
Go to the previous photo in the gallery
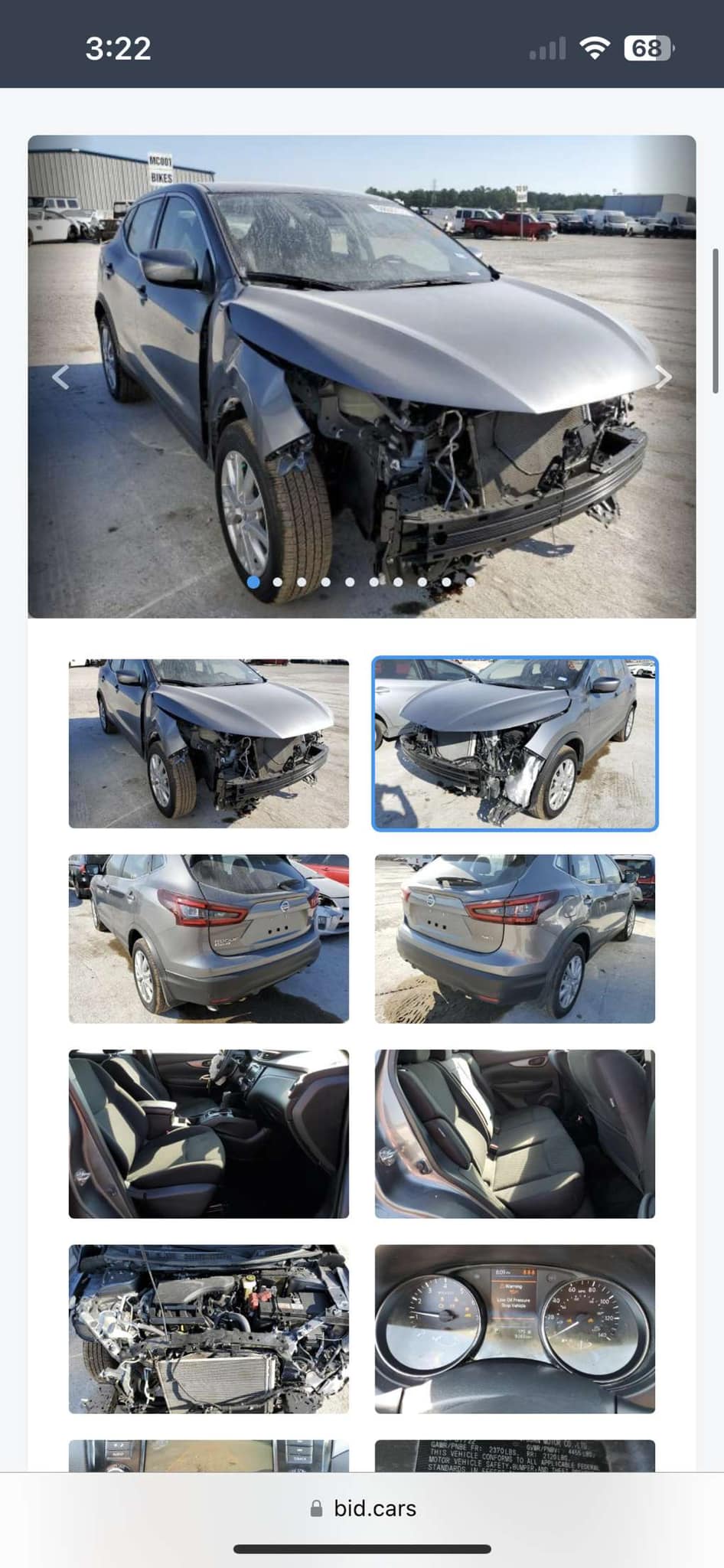[x=60, y=377]
